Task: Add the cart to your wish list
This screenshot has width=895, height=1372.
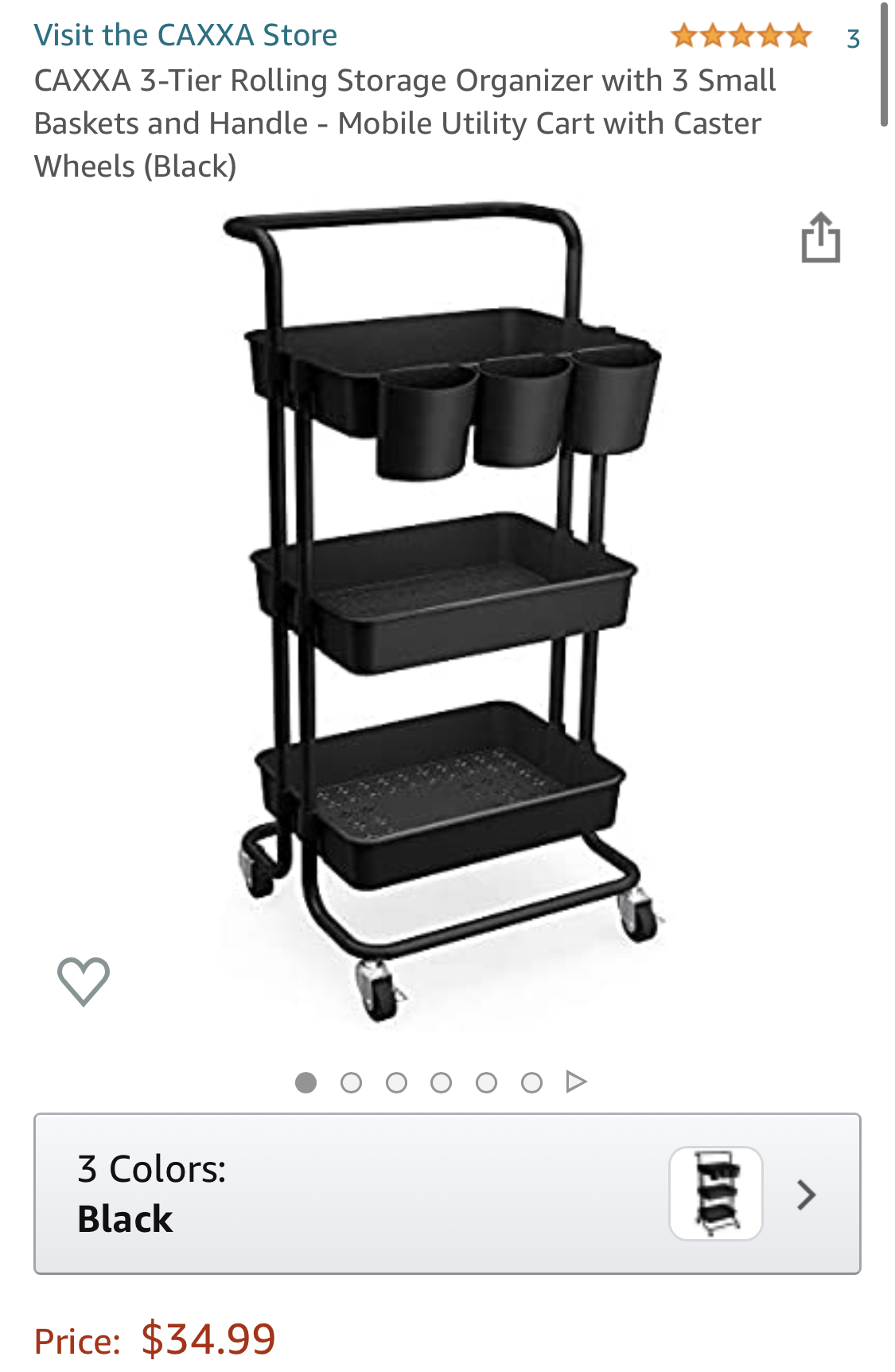Action: [x=84, y=980]
